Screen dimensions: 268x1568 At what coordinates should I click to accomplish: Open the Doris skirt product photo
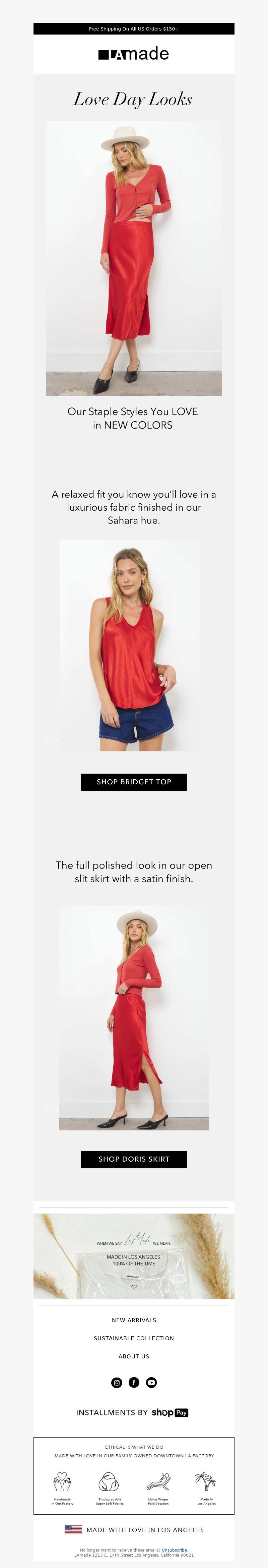(x=134, y=1017)
